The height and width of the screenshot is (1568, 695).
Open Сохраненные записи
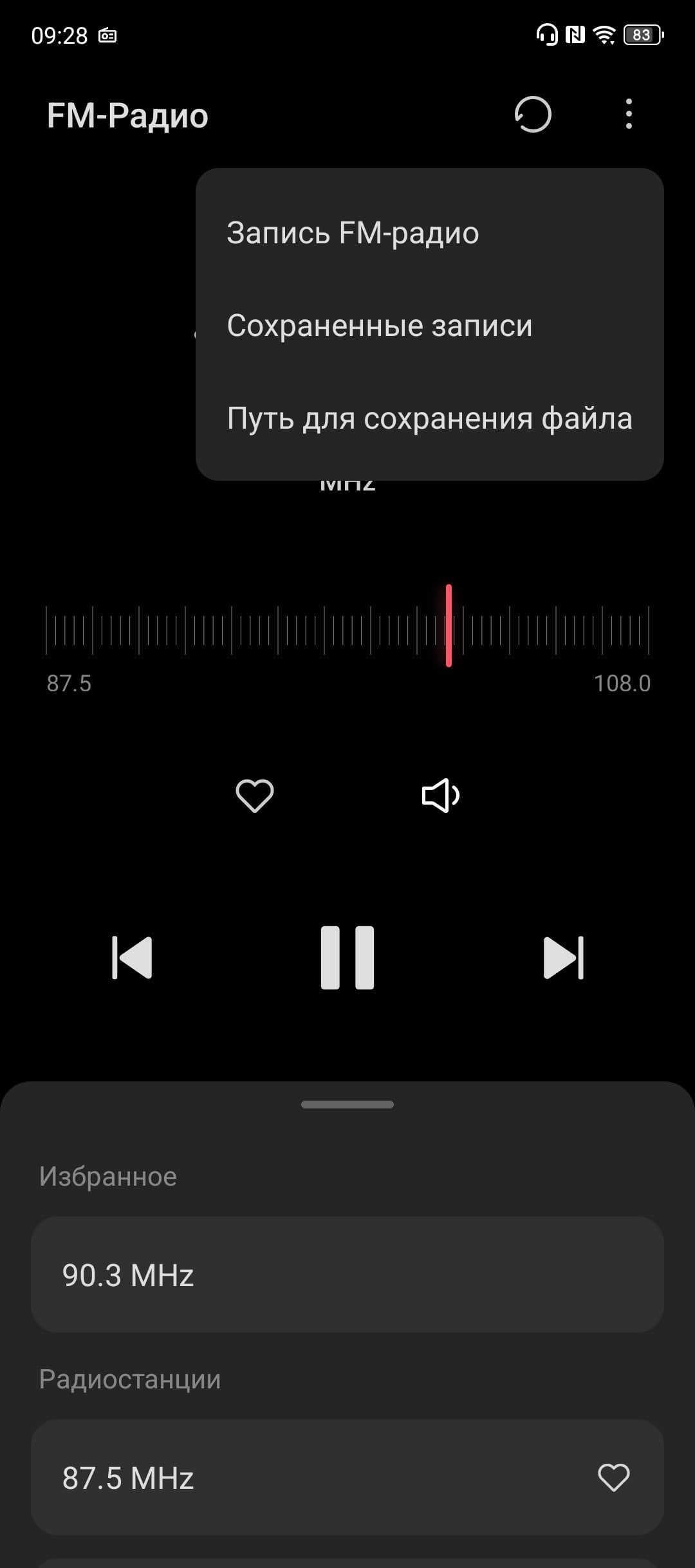(x=429, y=325)
